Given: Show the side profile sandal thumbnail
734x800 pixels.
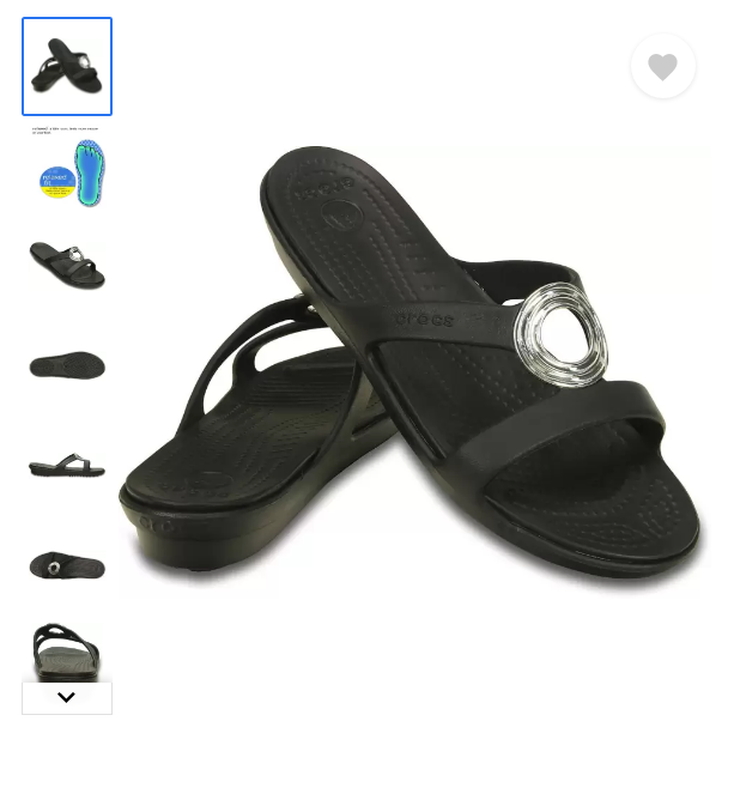Looking at the screenshot, I should 67,466.
